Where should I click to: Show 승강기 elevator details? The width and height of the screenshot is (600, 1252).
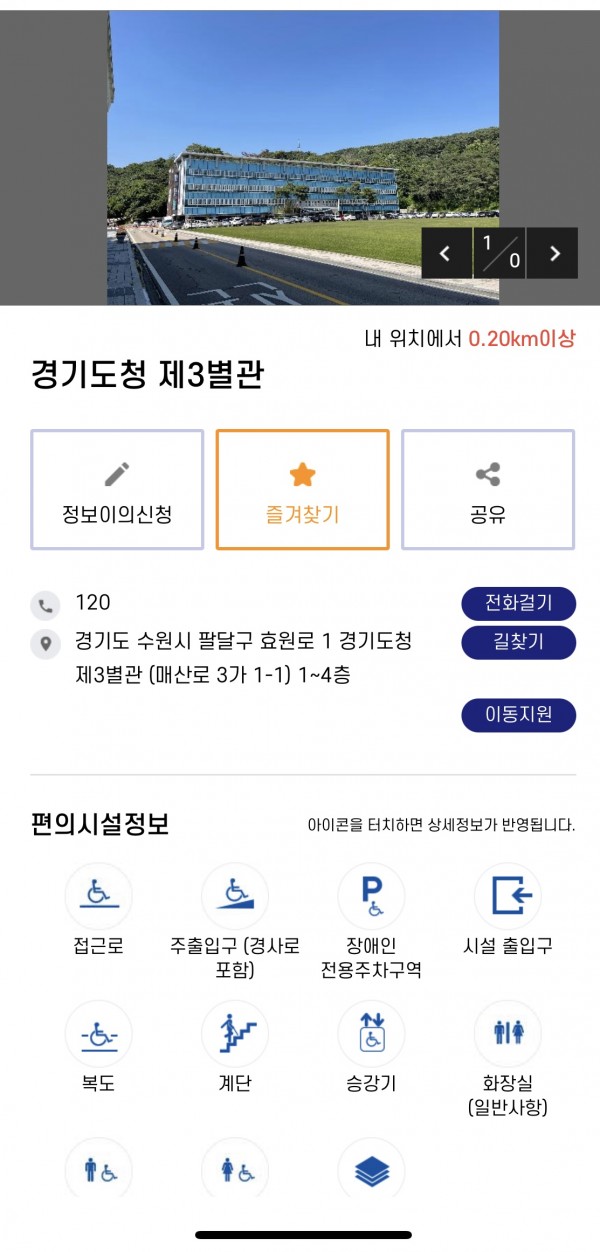pos(371,1033)
